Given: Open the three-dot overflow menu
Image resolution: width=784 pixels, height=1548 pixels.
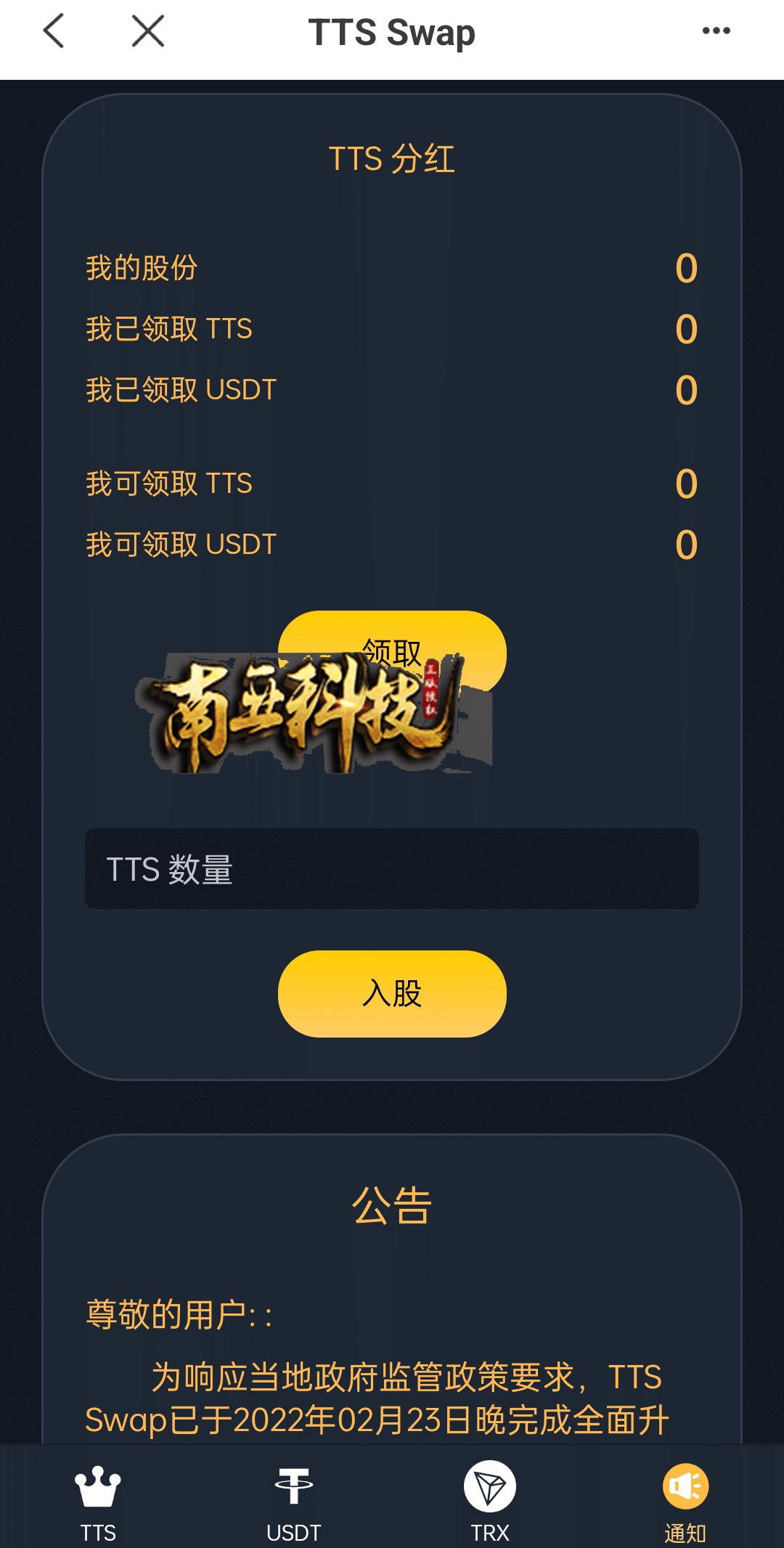Looking at the screenshot, I should [716, 30].
